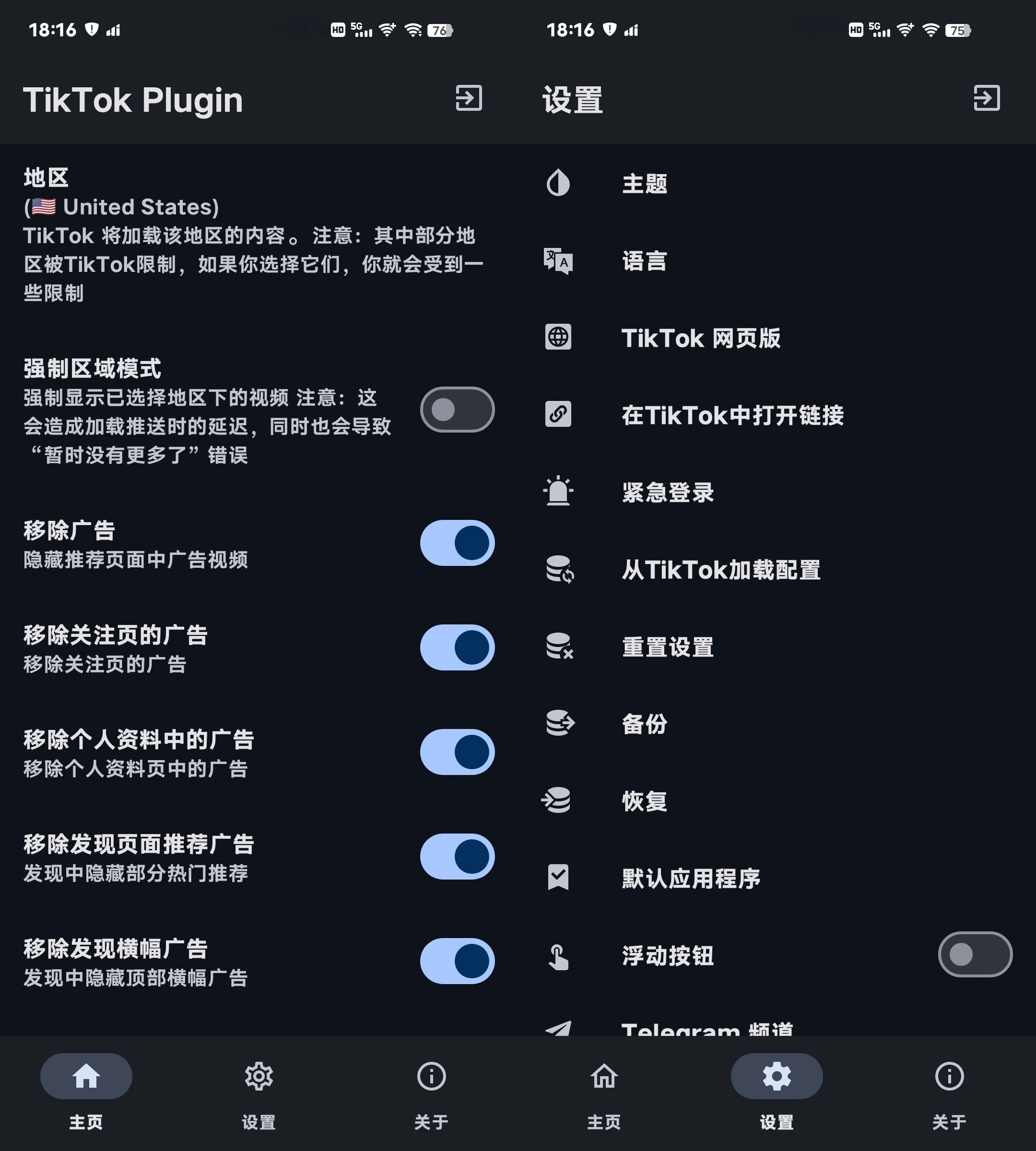Turn off the 移除广告 toggle
Screen dimensions: 1036x1151
pos(457,542)
